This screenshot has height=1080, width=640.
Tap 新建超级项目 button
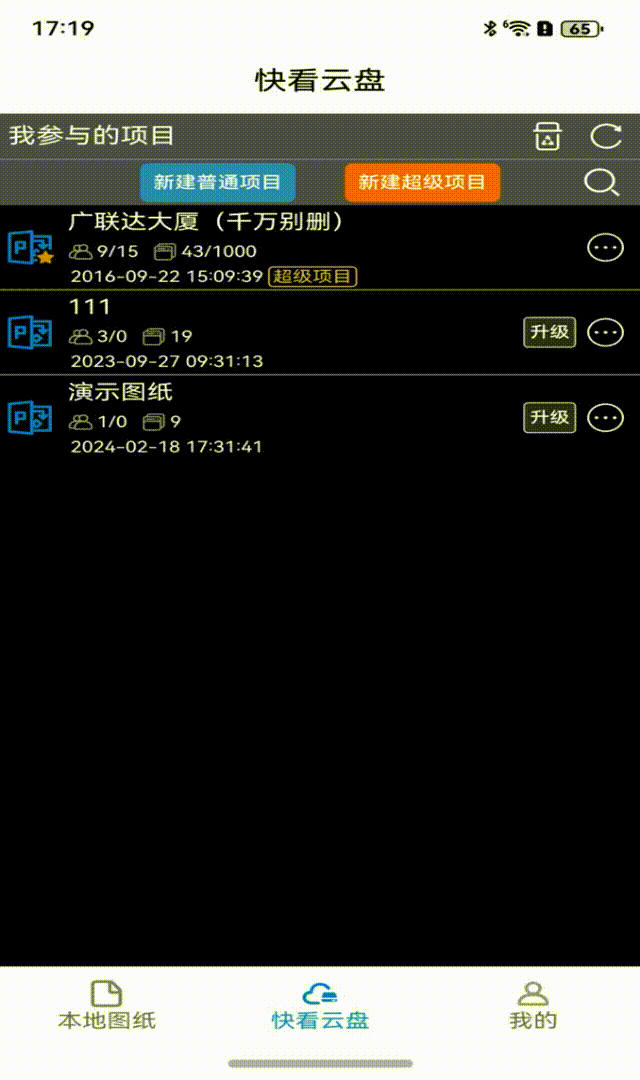click(x=422, y=183)
